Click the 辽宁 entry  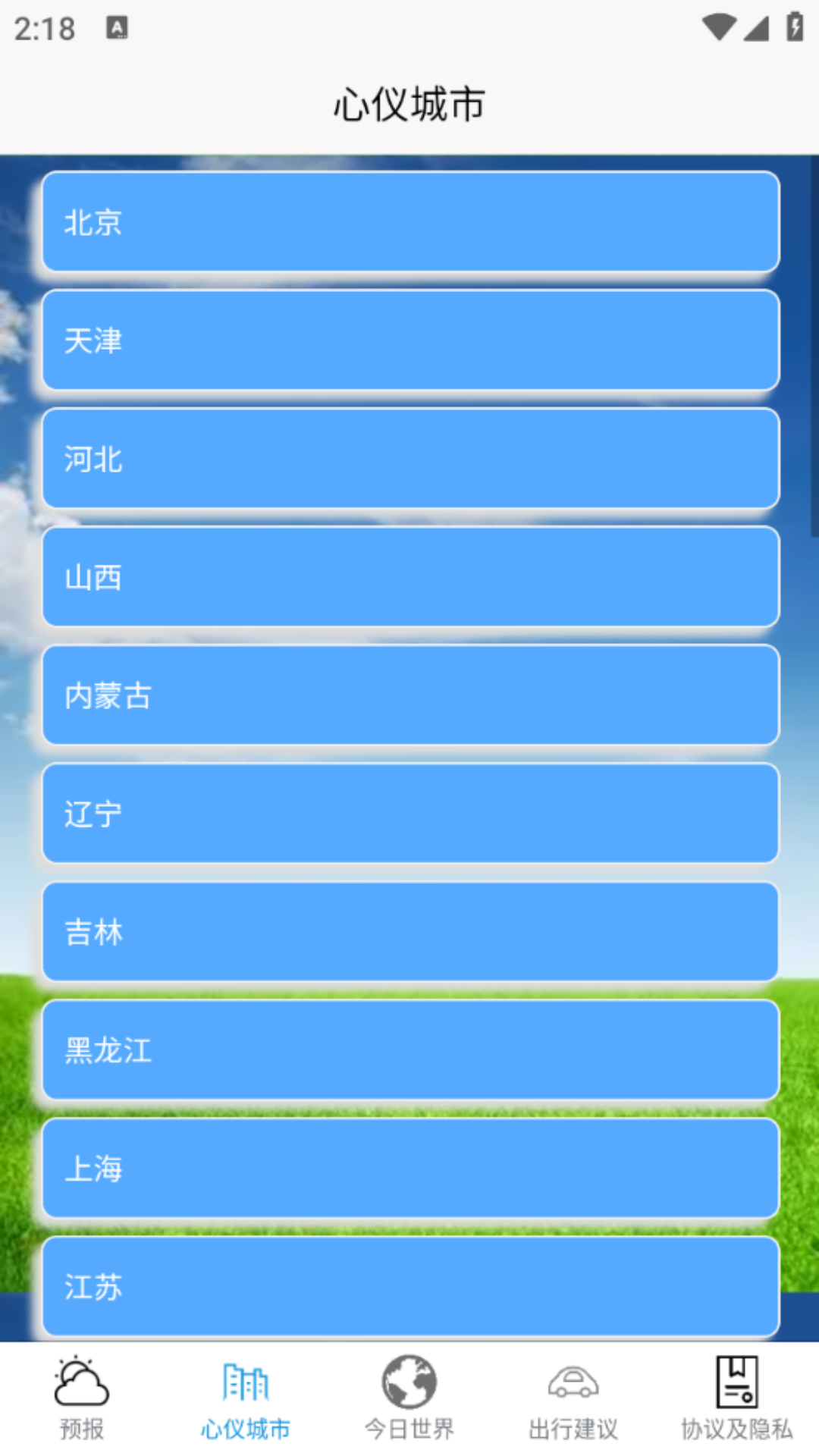point(409,813)
